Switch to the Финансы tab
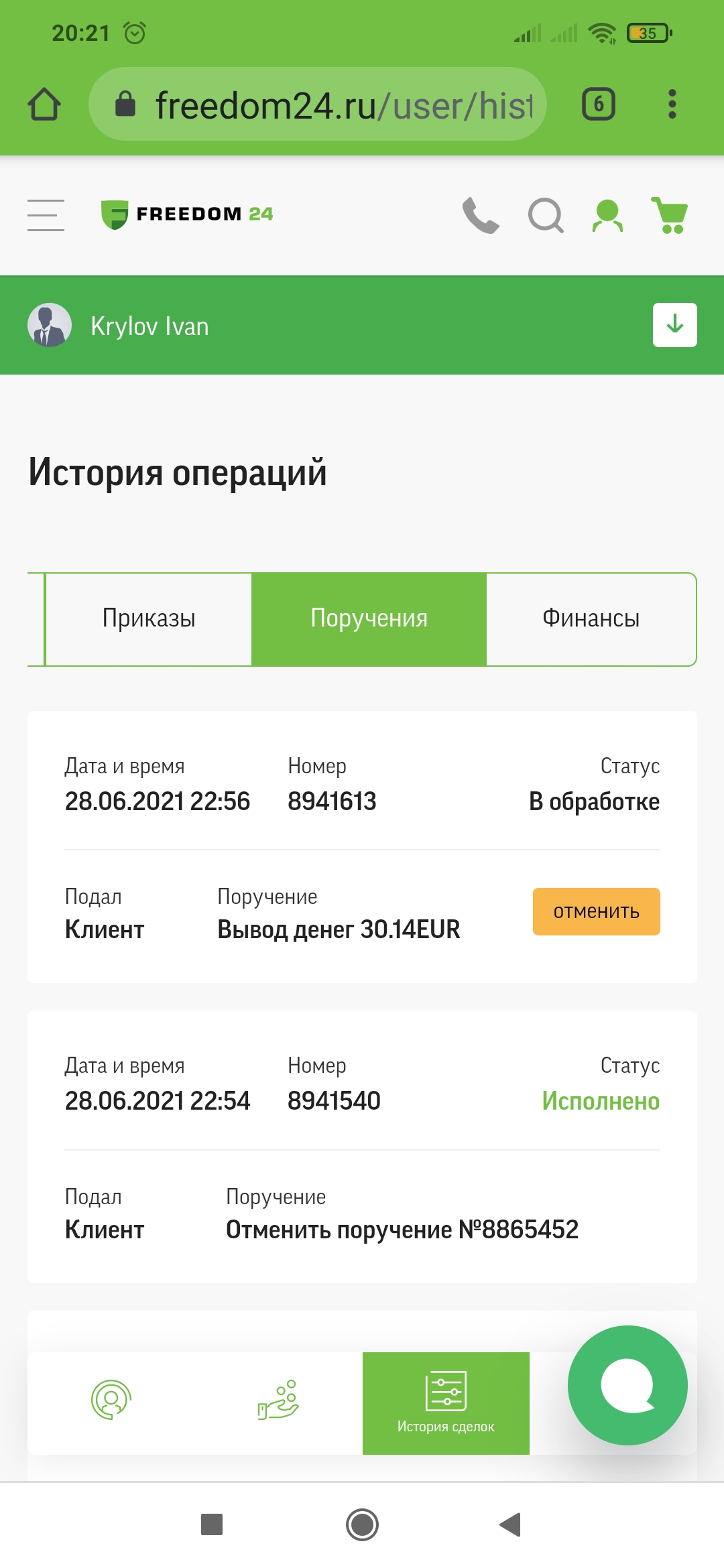The image size is (724, 1568). click(x=591, y=619)
